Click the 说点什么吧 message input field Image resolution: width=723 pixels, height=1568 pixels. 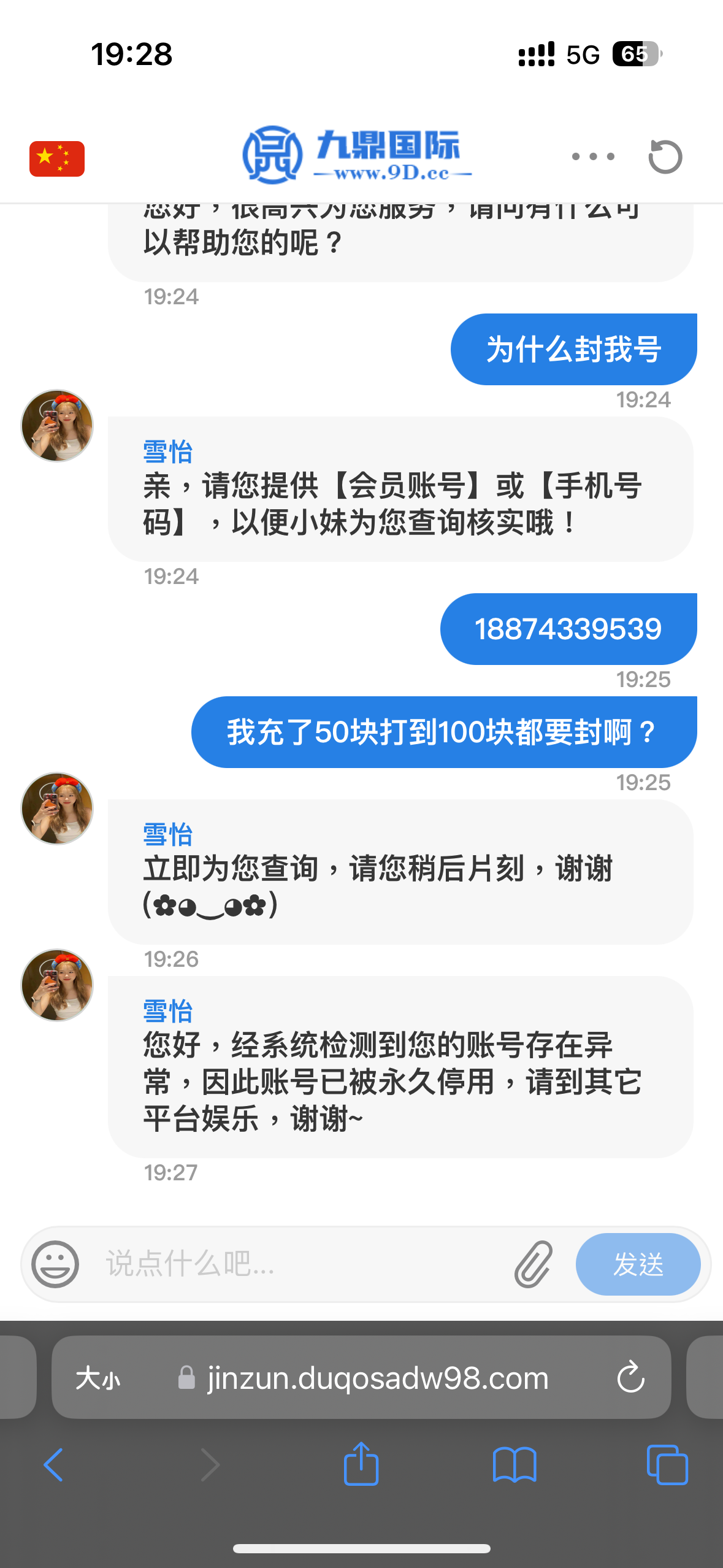point(276,1265)
